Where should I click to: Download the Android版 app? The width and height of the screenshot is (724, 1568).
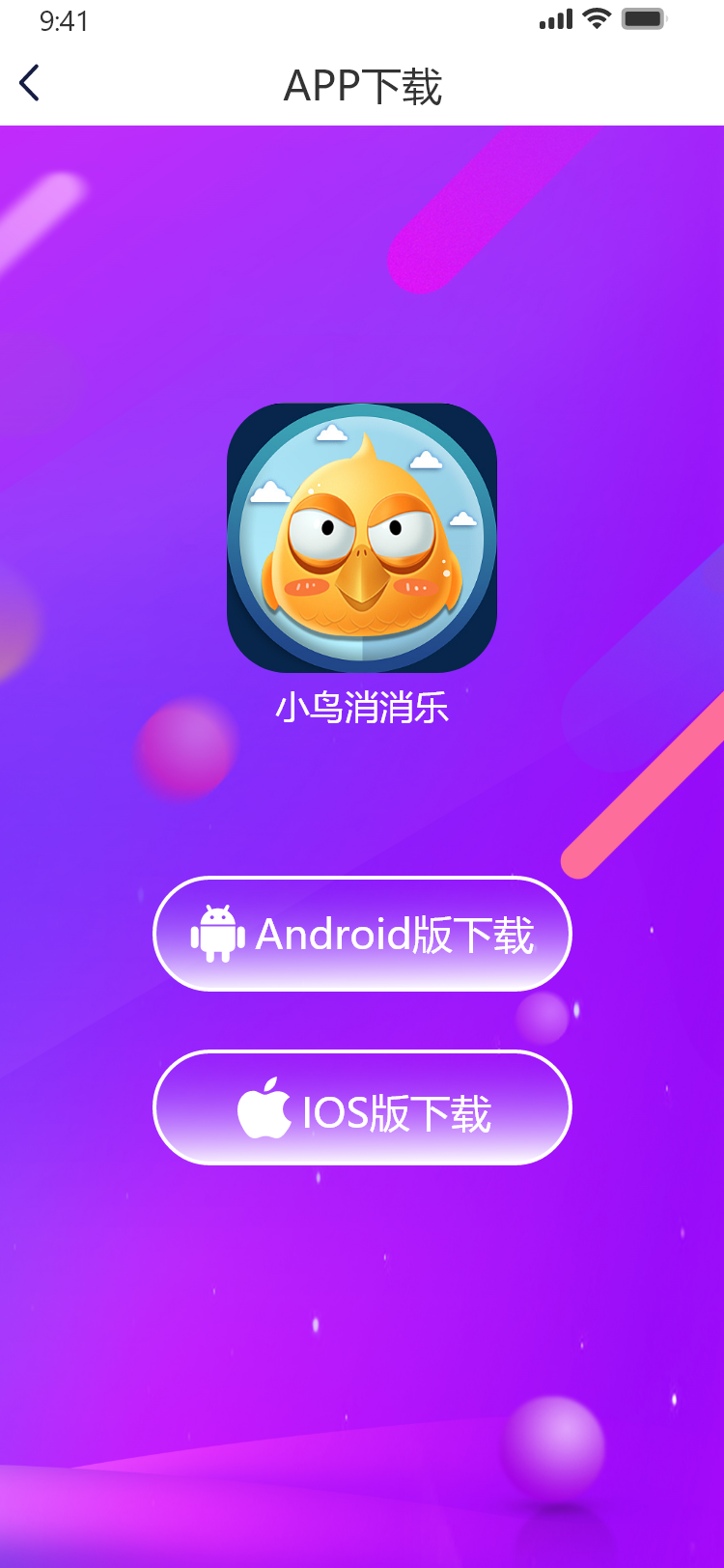[362, 934]
